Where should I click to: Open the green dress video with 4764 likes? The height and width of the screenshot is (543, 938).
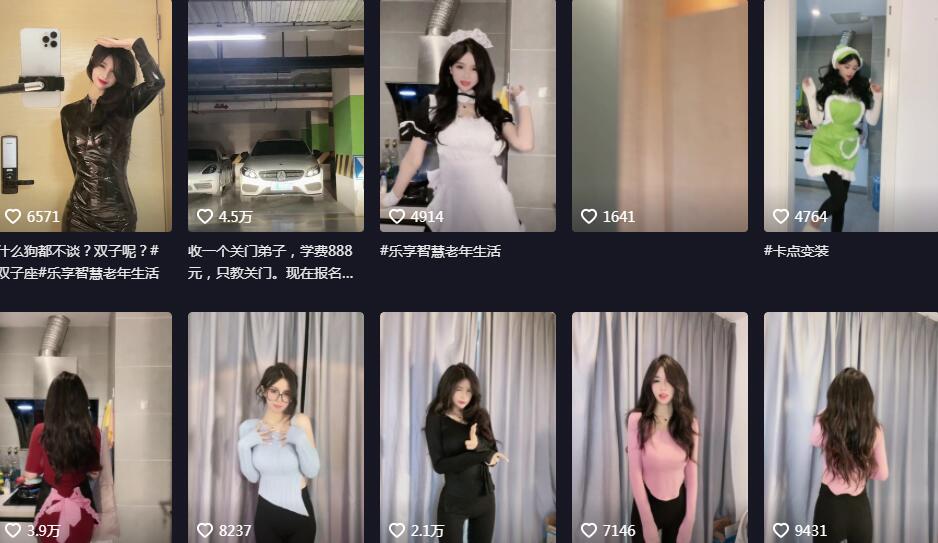point(850,115)
